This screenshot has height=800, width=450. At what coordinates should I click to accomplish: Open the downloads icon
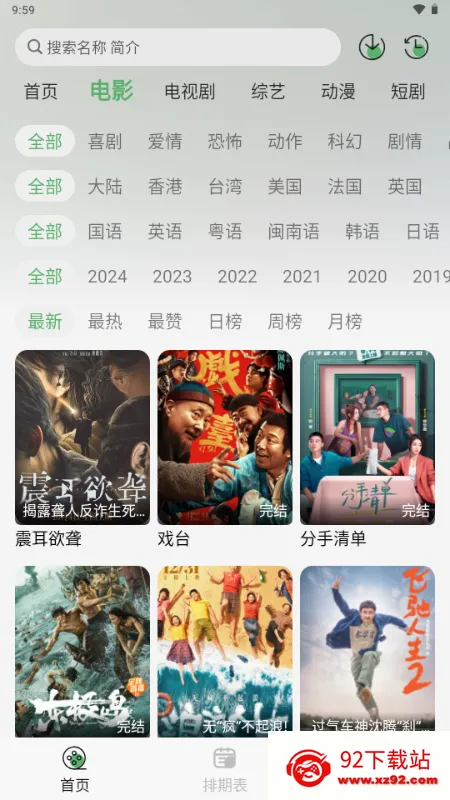coord(372,47)
